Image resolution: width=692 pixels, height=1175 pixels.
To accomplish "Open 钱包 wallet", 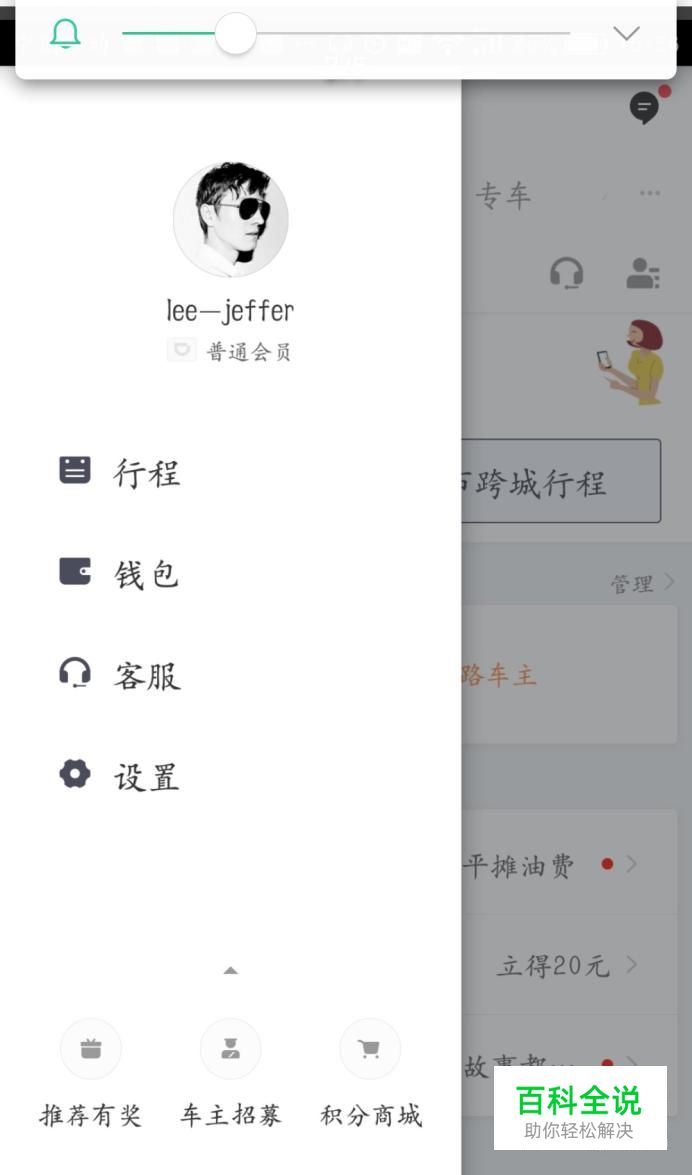I will (x=120, y=573).
